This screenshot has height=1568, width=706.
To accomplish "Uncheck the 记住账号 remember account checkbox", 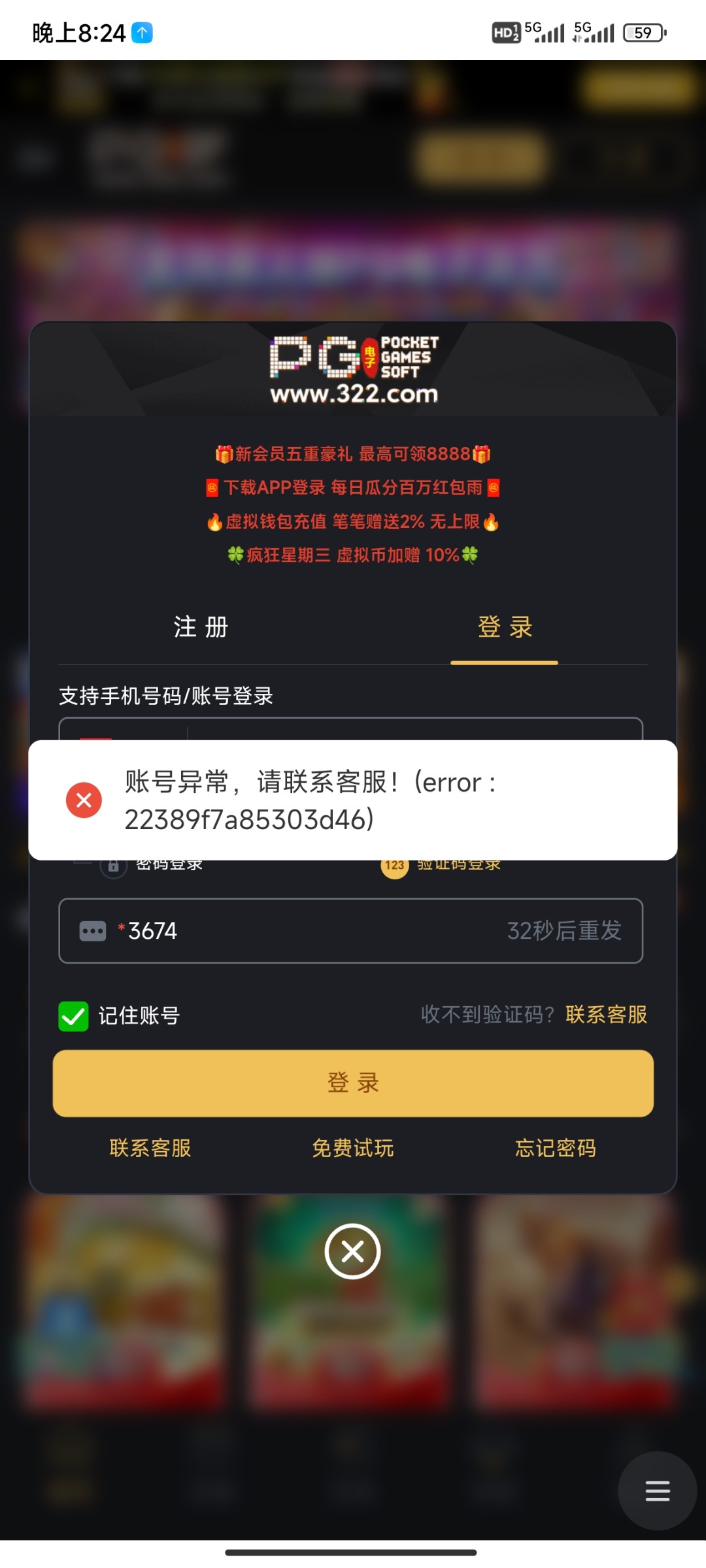I will coord(72,1016).
